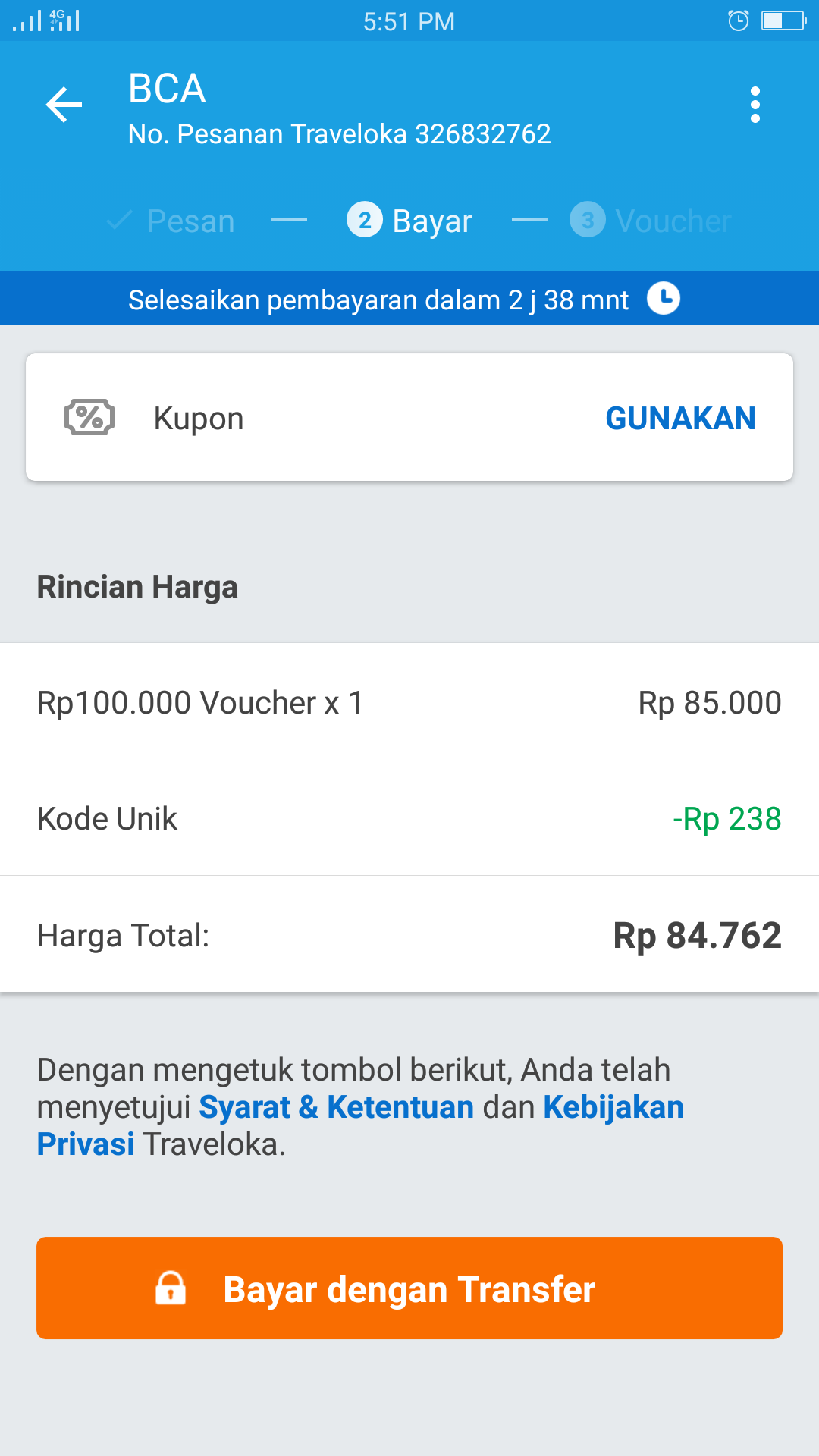This screenshot has height=1456, width=819.
Task: Go back using the arrow icon
Action: pos(64,105)
